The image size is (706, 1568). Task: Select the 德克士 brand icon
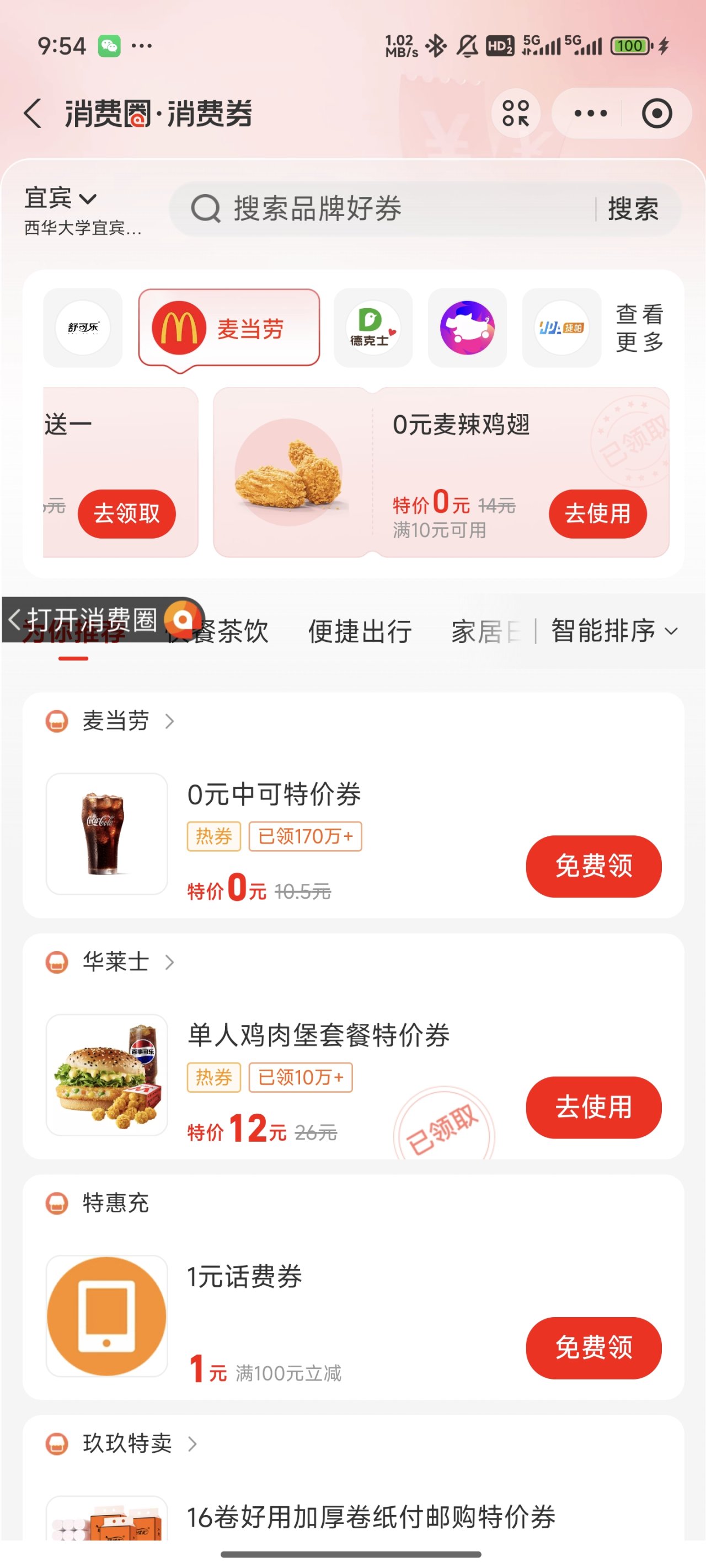(373, 328)
